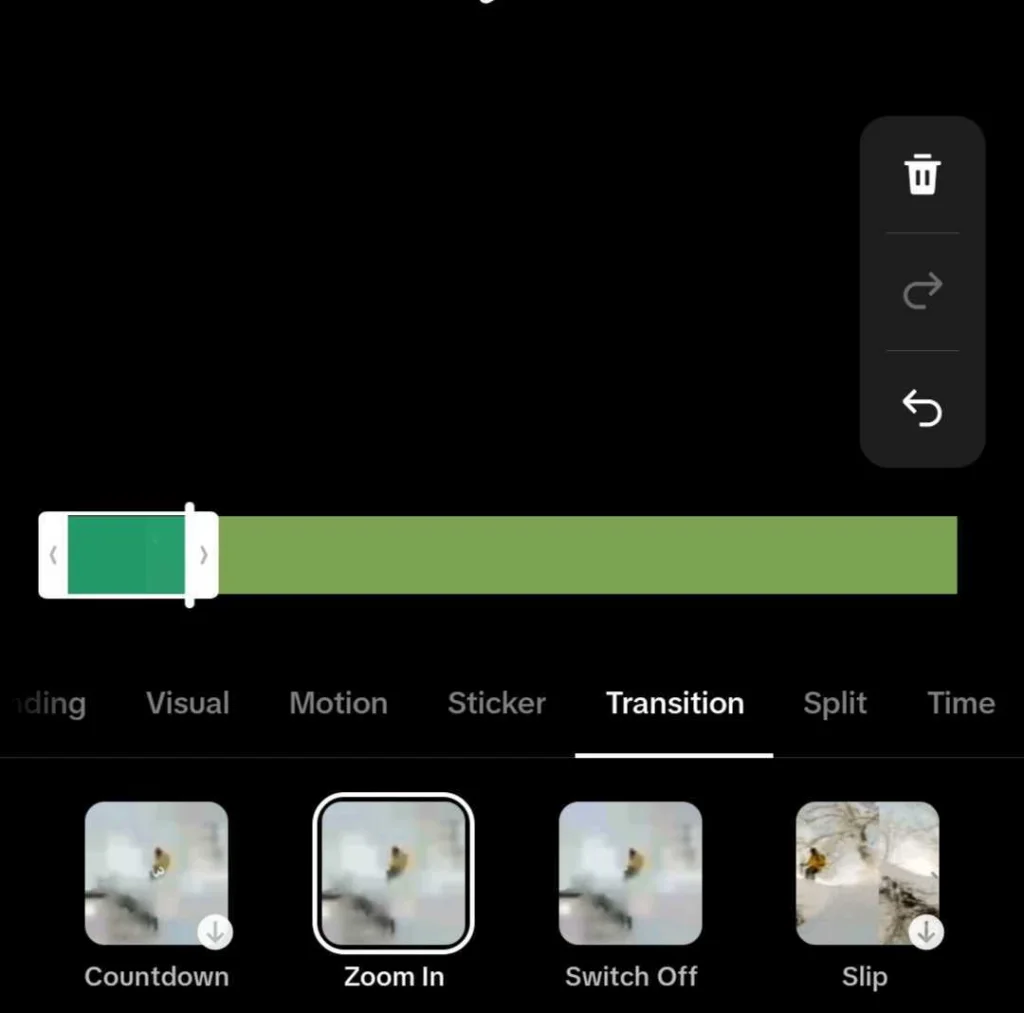Apply the Countdown transition

tap(156, 873)
